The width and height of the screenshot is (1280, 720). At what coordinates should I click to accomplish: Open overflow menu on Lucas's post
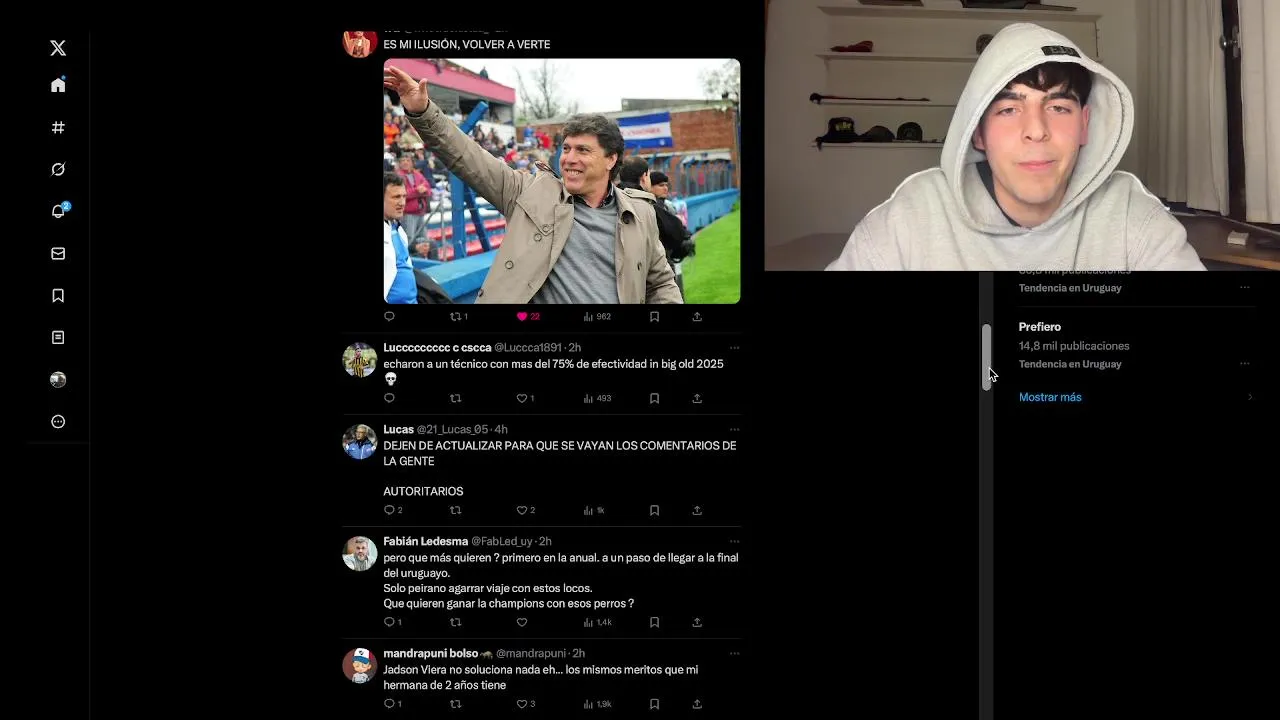pos(734,430)
